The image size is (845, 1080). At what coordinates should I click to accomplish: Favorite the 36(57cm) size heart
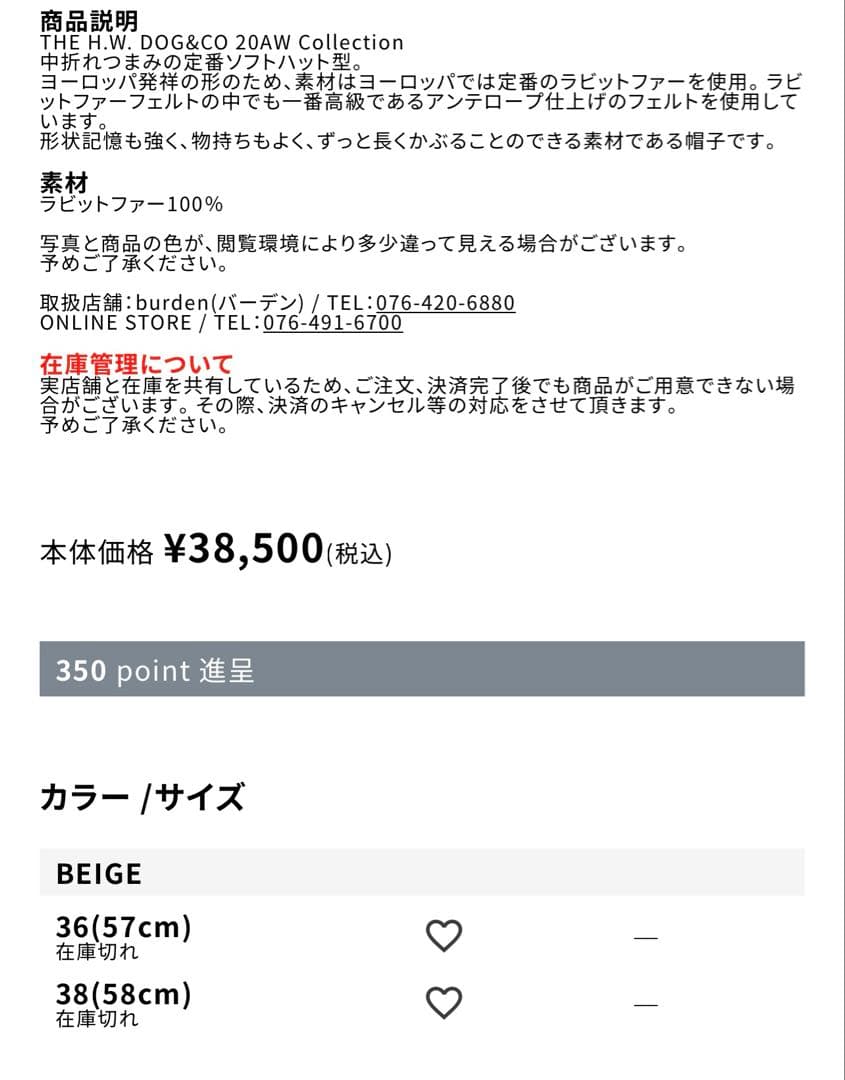(444, 936)
